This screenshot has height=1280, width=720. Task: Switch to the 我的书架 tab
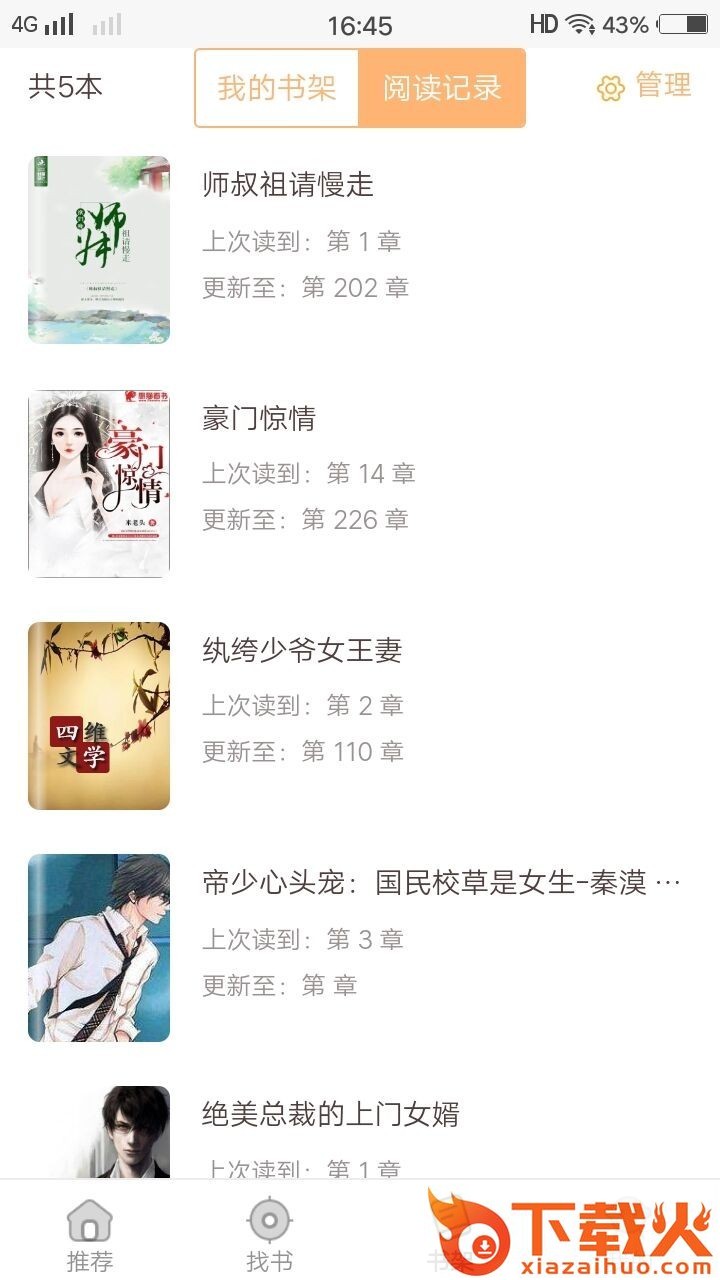277,88
